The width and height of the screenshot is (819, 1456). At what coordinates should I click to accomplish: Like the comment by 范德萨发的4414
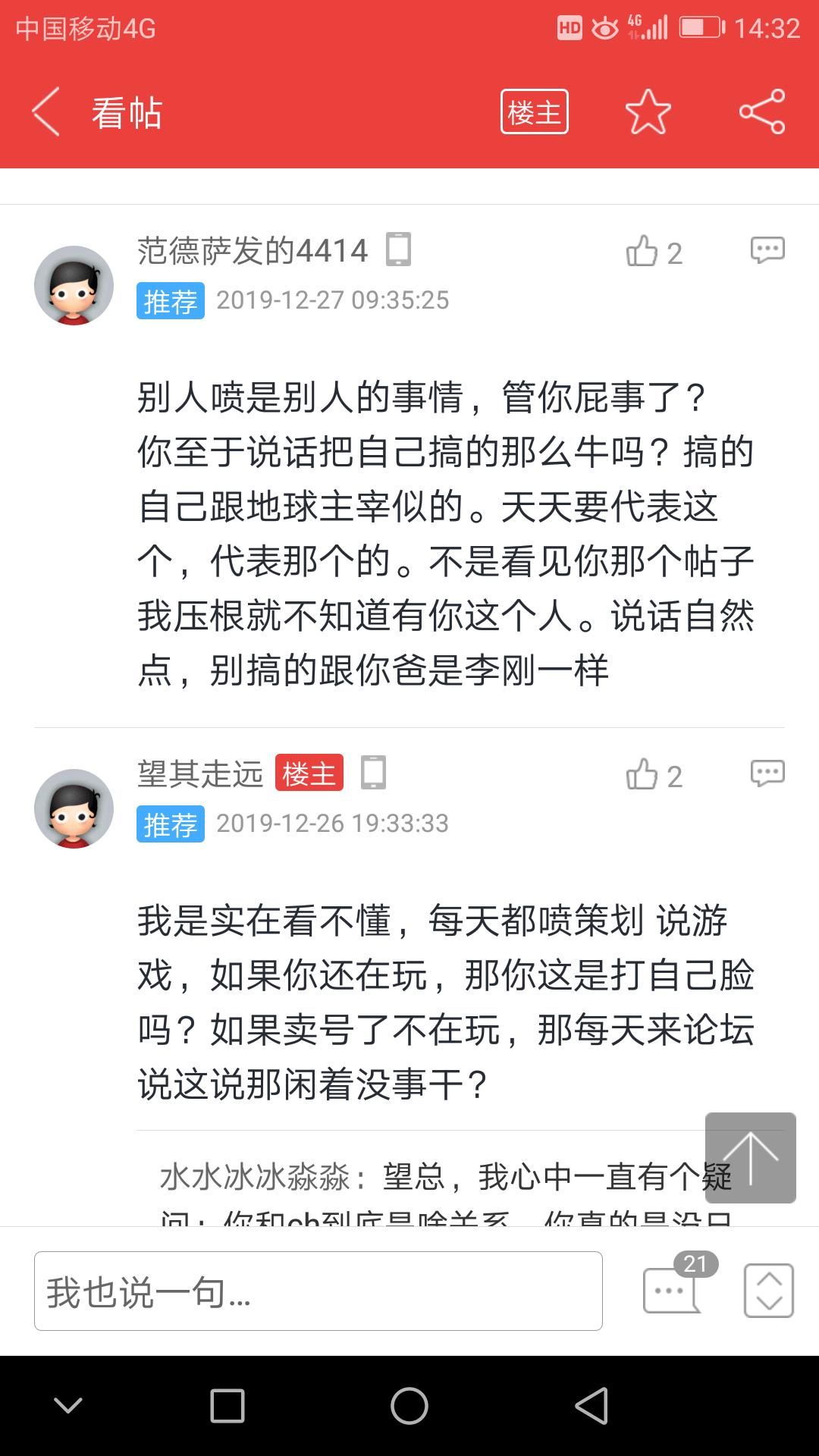[x=643, y=252]
